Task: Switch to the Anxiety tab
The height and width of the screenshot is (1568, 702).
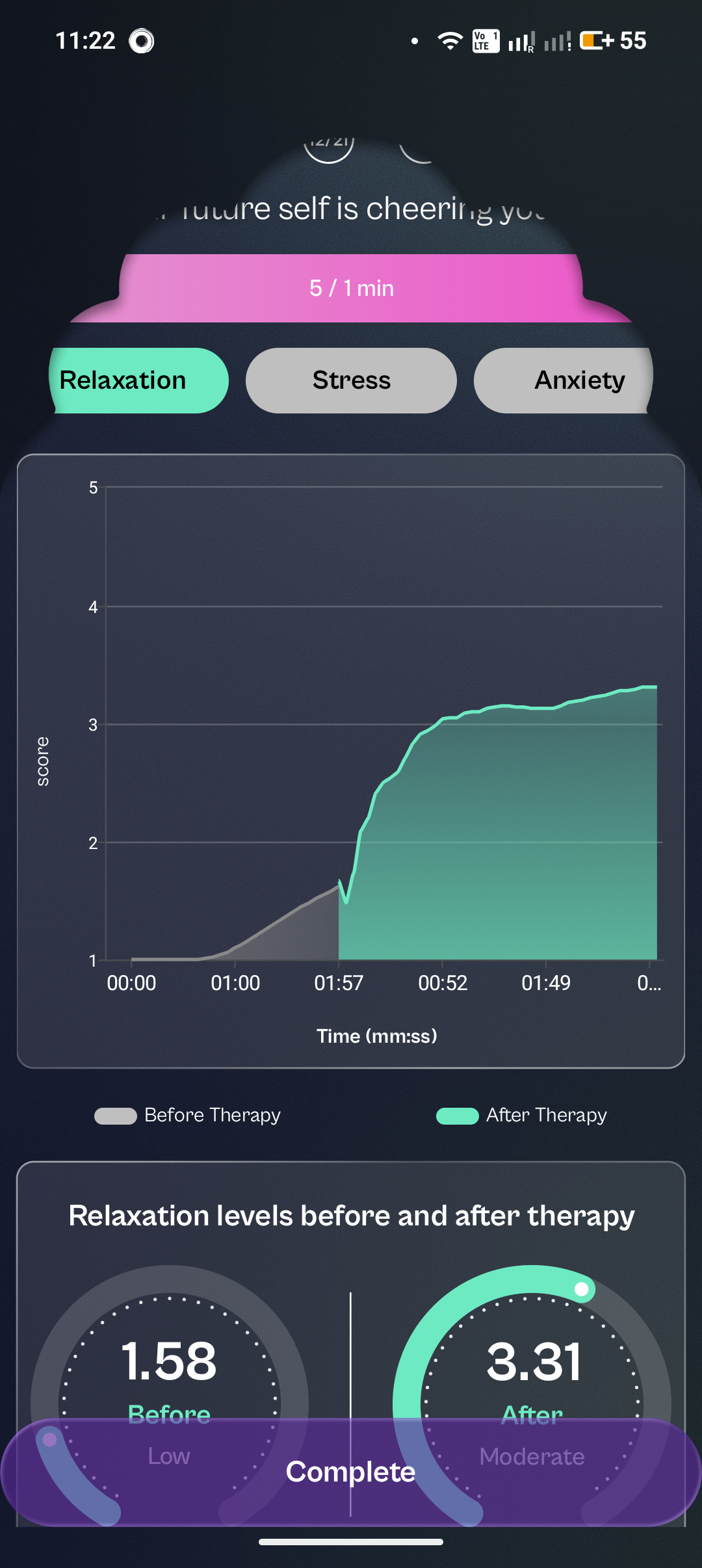Action: tap(564, 380)
